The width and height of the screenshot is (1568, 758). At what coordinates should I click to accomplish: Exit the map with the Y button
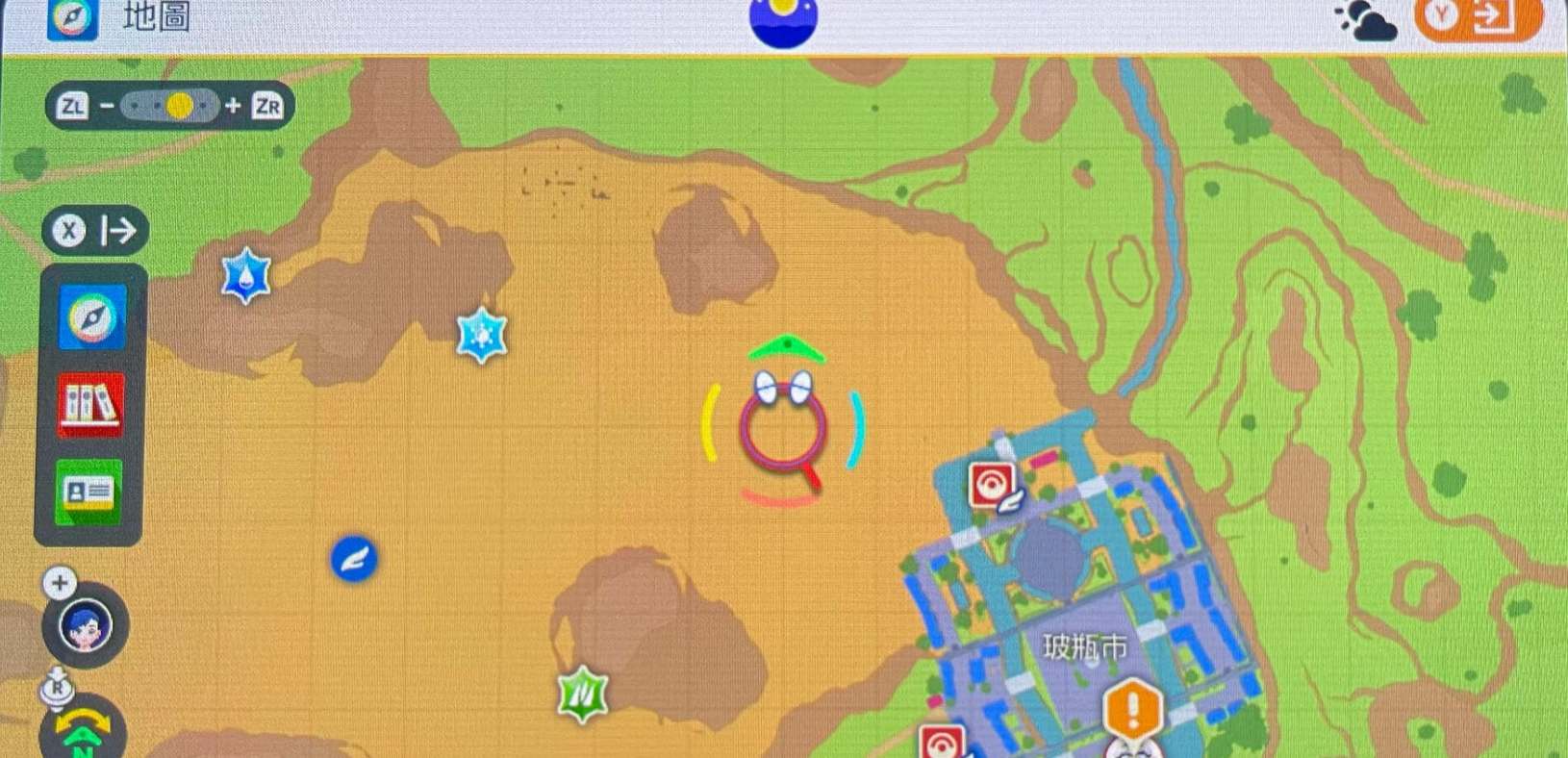[1476, 16]
